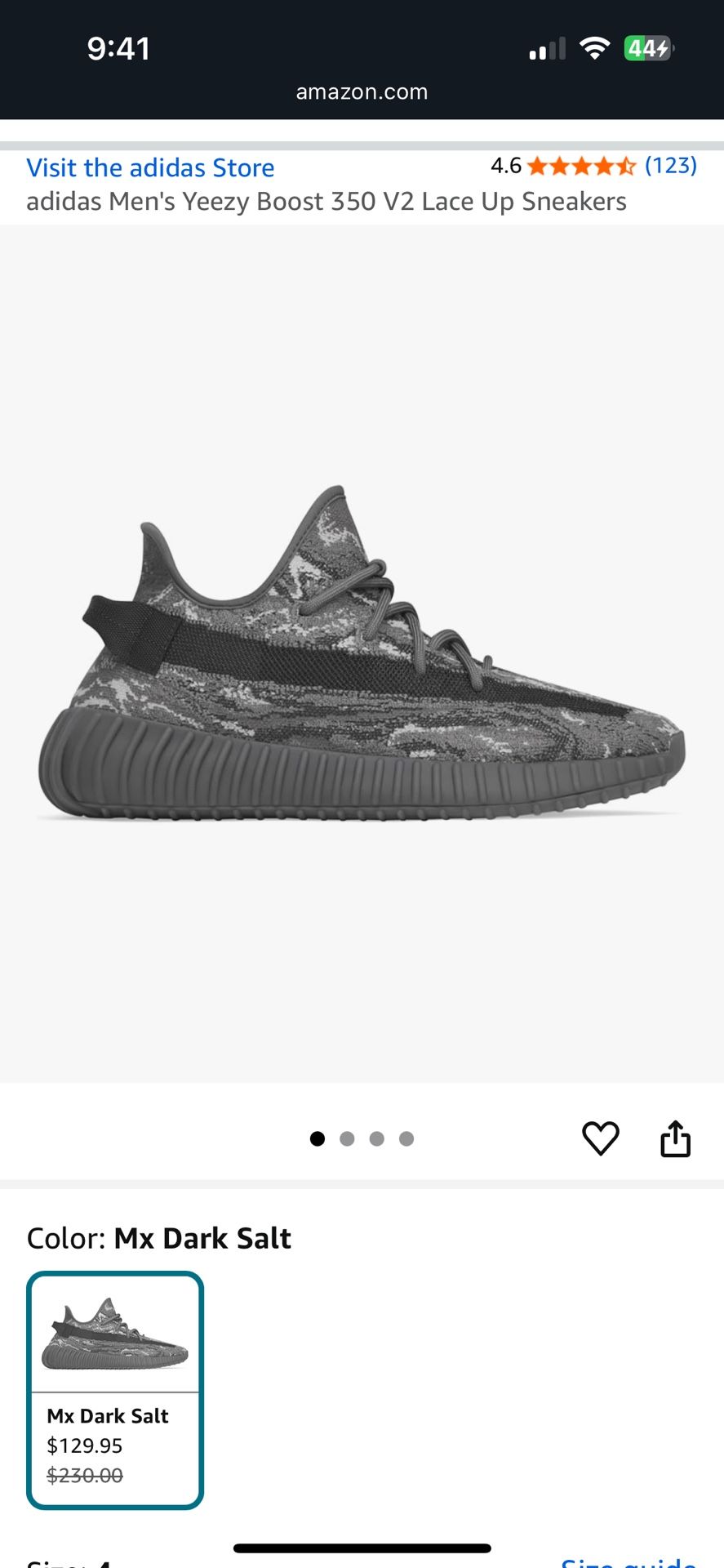Visit the adidas Store link
The height and width of the screenshot is (1568, 724).
[150, 167]
